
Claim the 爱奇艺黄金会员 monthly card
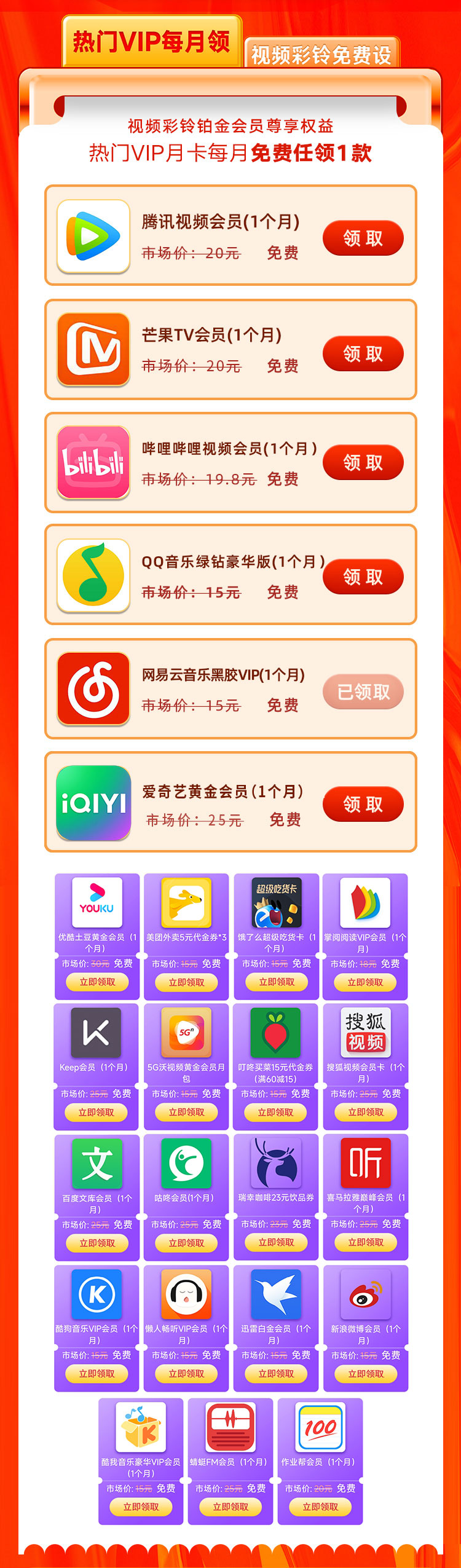pyautogui.click(x=363, y=804)
